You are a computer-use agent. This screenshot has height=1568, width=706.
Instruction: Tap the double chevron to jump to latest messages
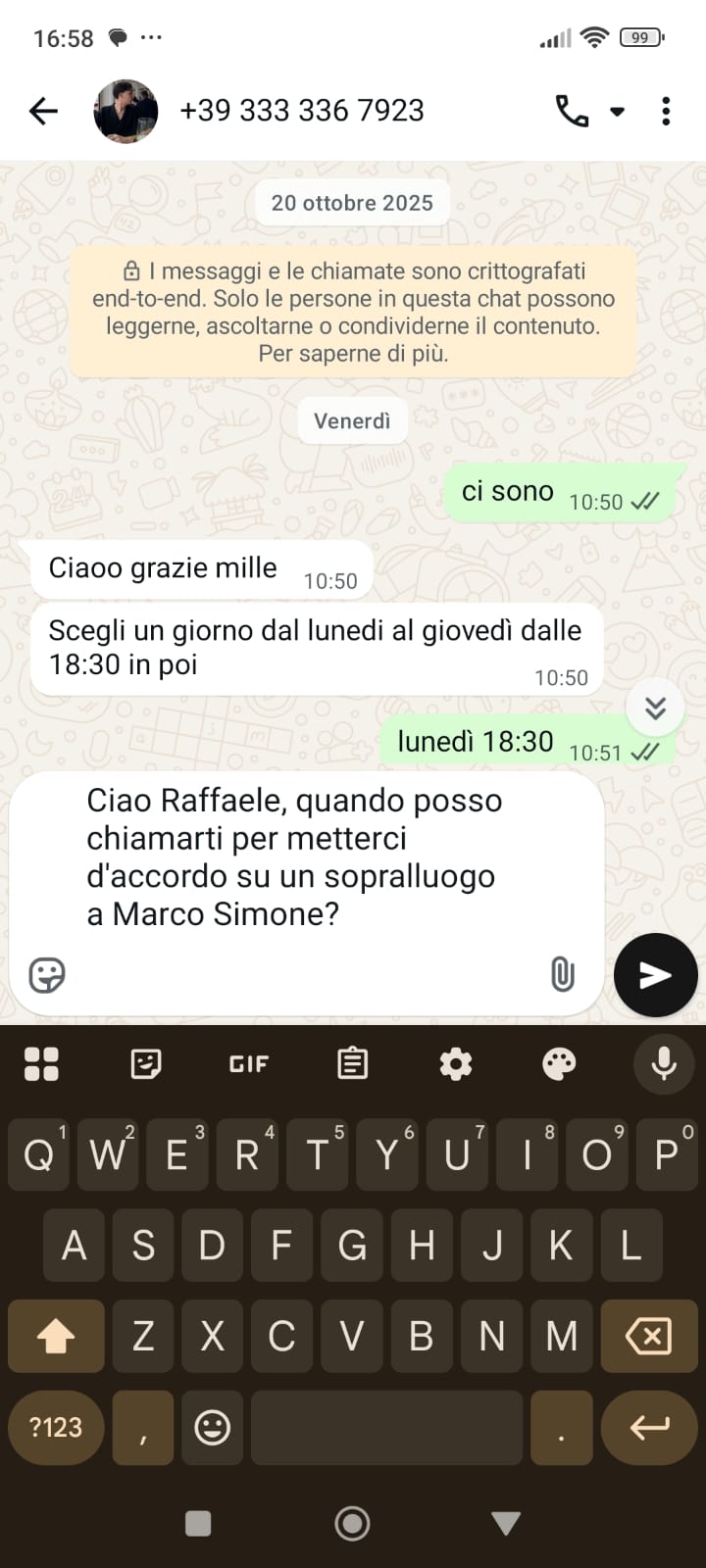(654, 707)
